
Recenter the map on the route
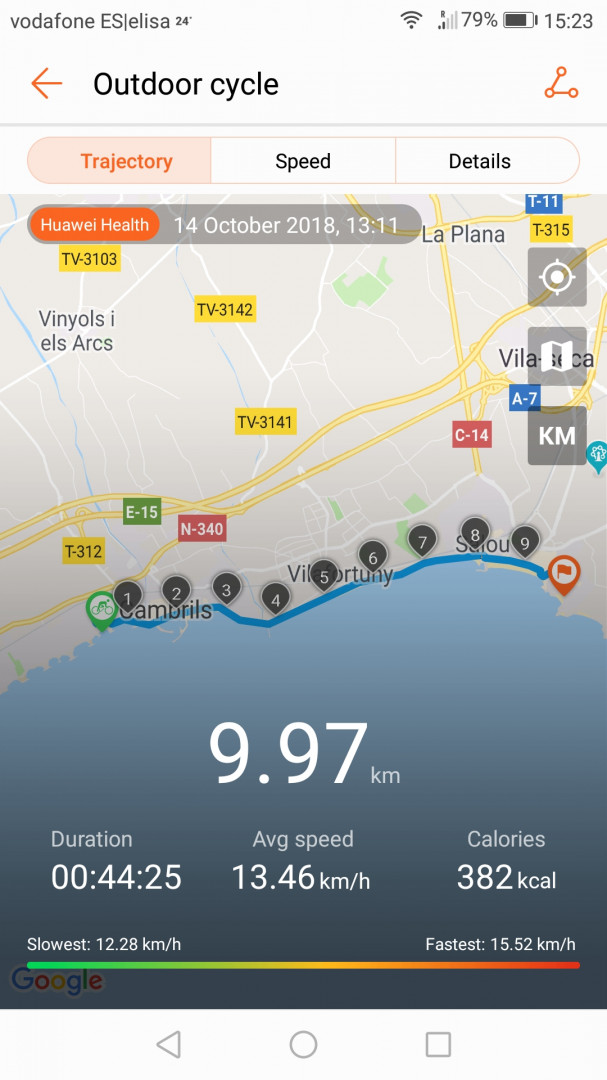pos(557,277)
